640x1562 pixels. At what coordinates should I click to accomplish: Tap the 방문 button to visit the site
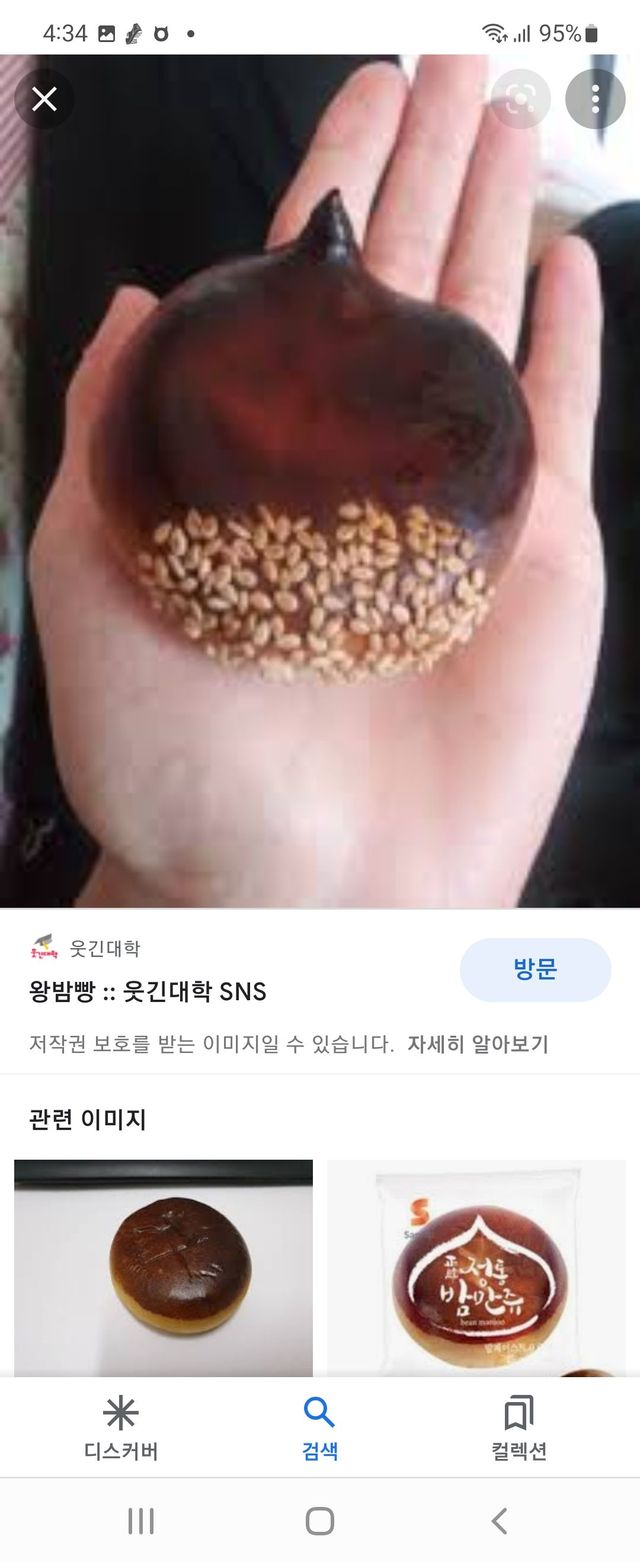click(535, 969)
